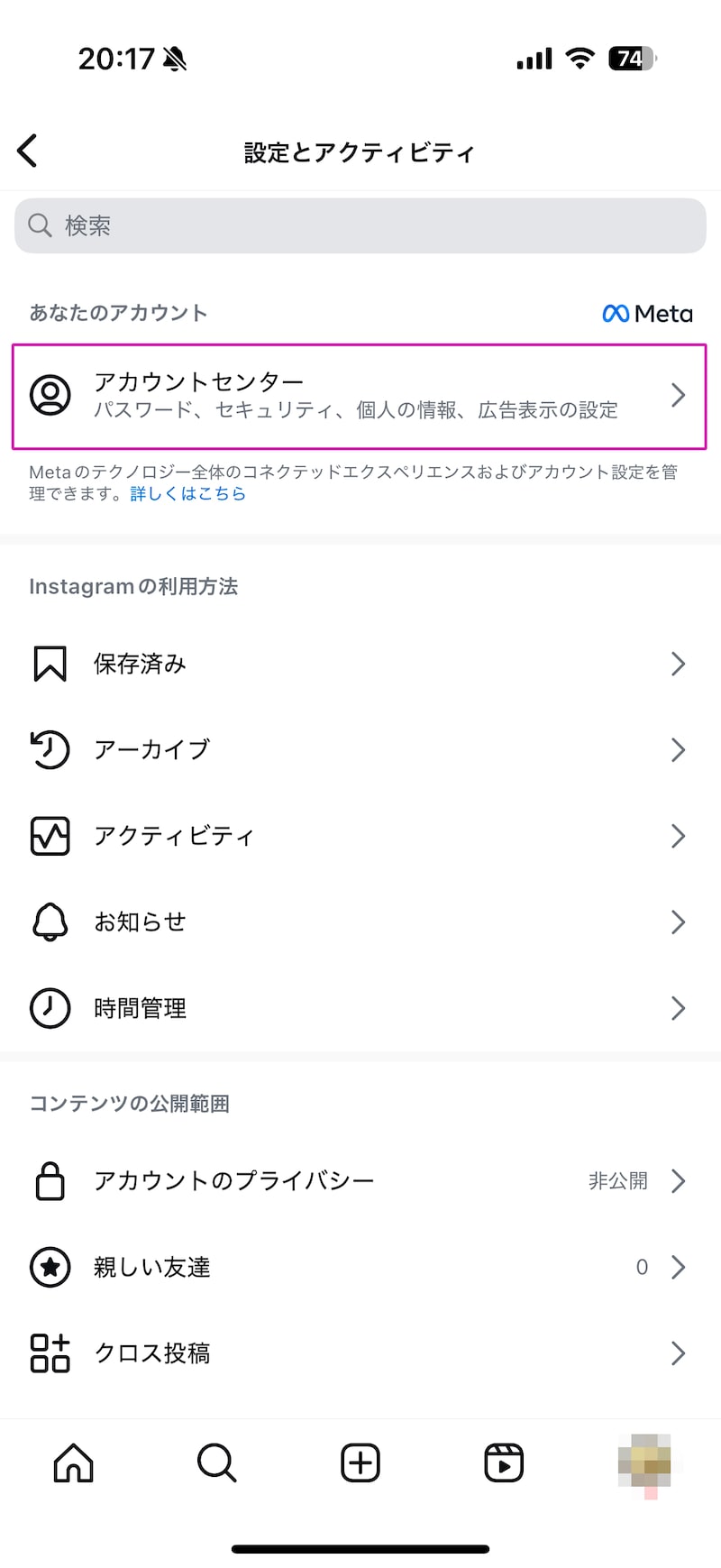Viewport: 721px width, 1568px height.
Task: Open the Home feed icon
Action: (74, 1463)
